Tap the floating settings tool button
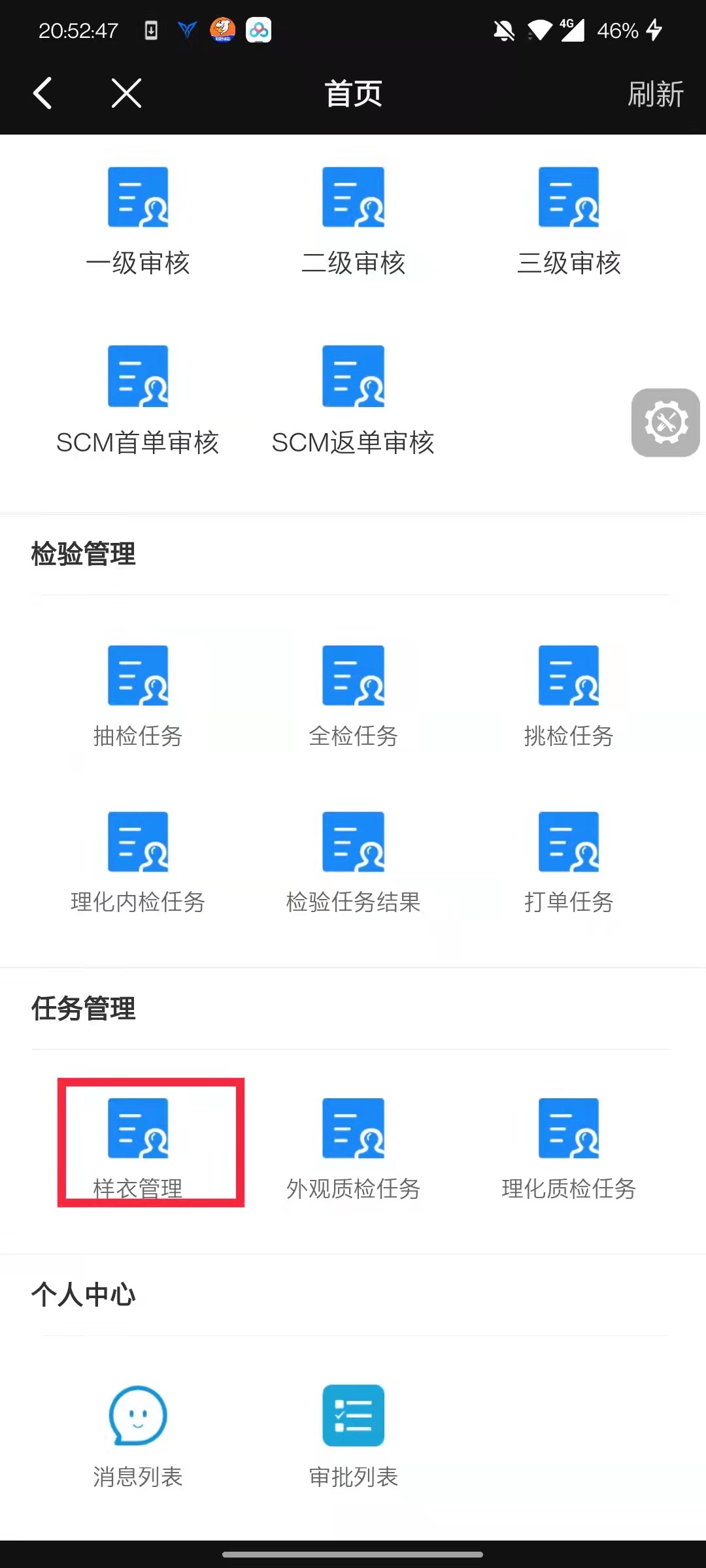The image size is (706, 1568). [665, 423]
